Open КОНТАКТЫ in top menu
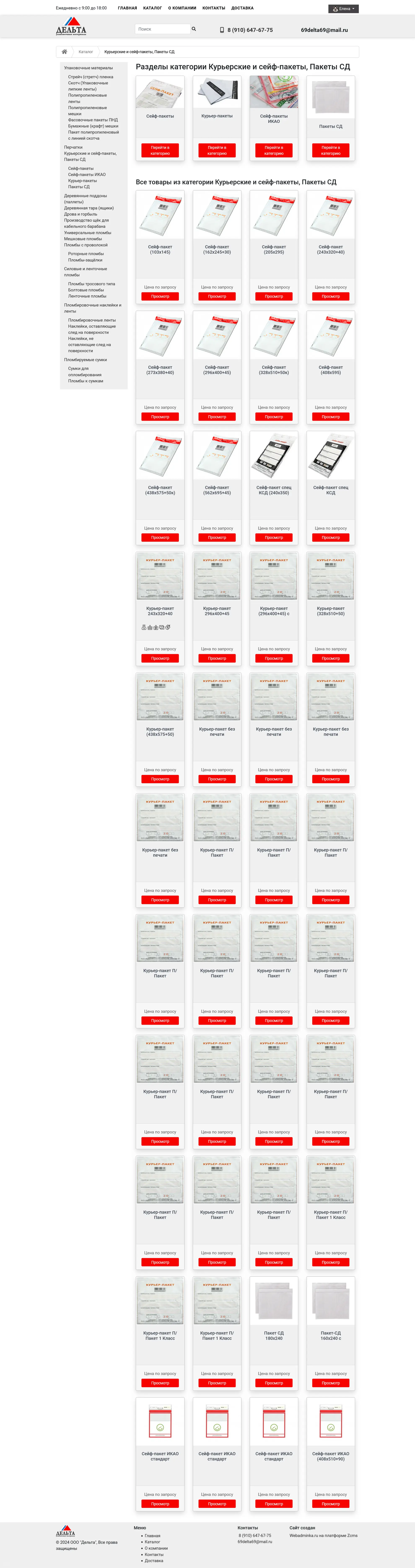The image size is (415, 1568). tap(214, 8)
